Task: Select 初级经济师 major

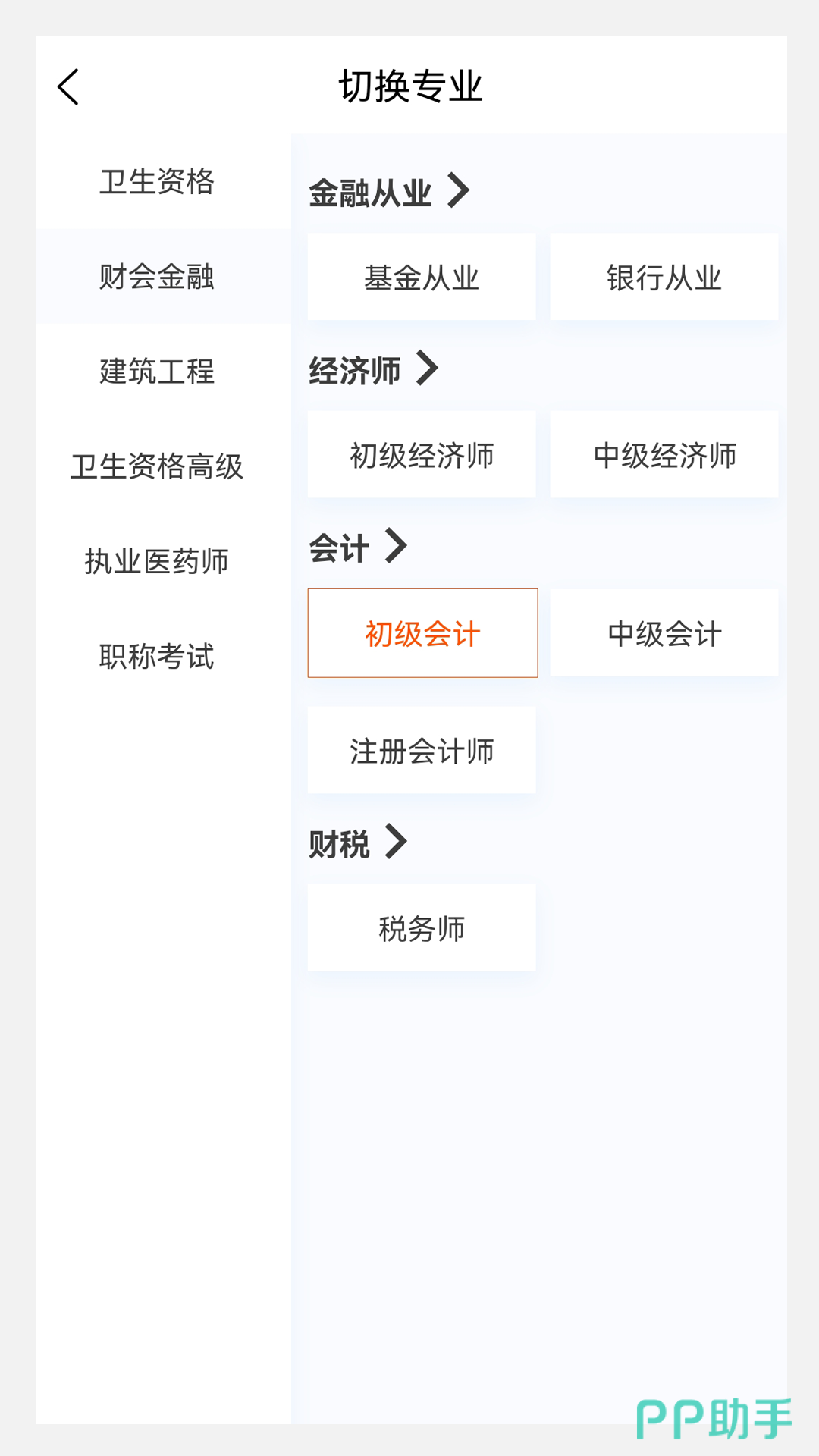Action: click(422, 455)
